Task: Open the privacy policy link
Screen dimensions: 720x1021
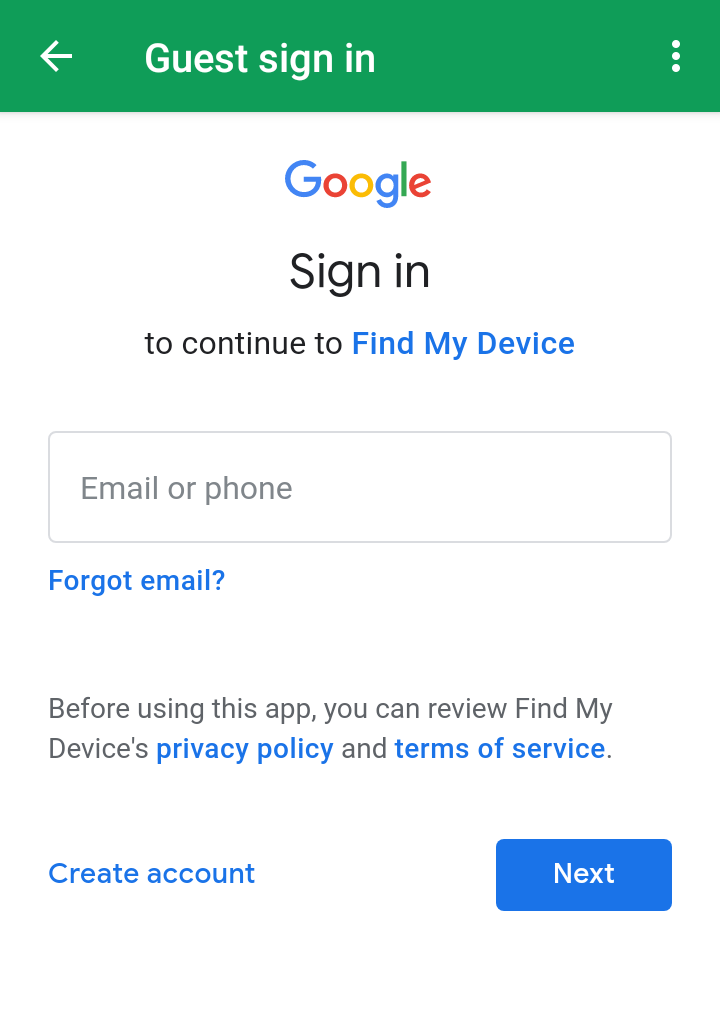Action: [x=245, y=748]
